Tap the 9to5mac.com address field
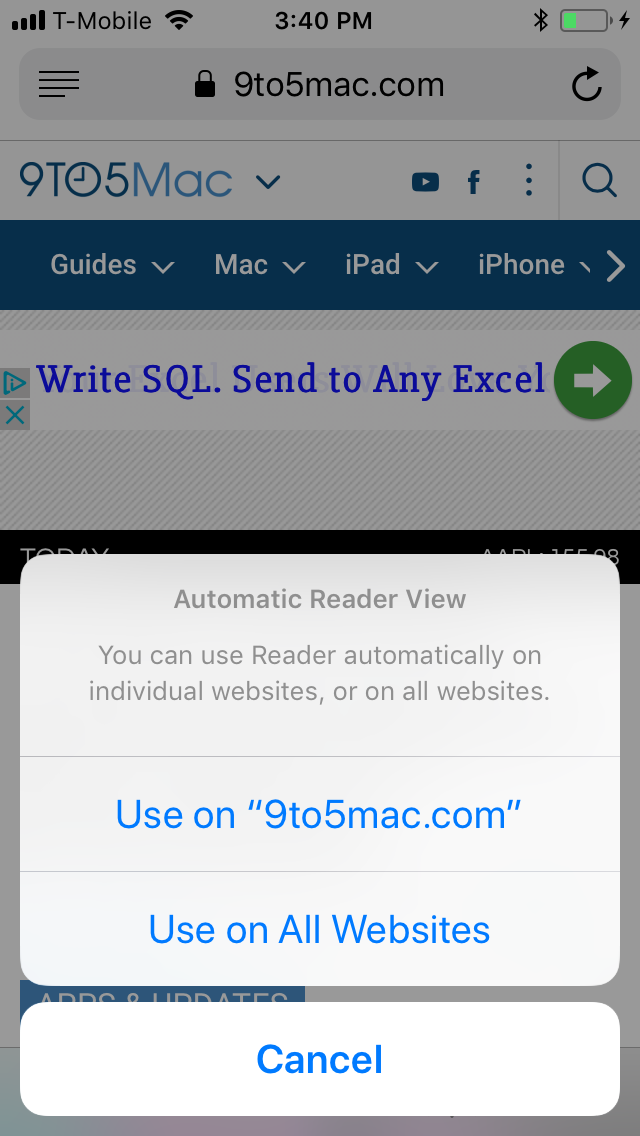The image size is (640, 1136). click(320, 84)
